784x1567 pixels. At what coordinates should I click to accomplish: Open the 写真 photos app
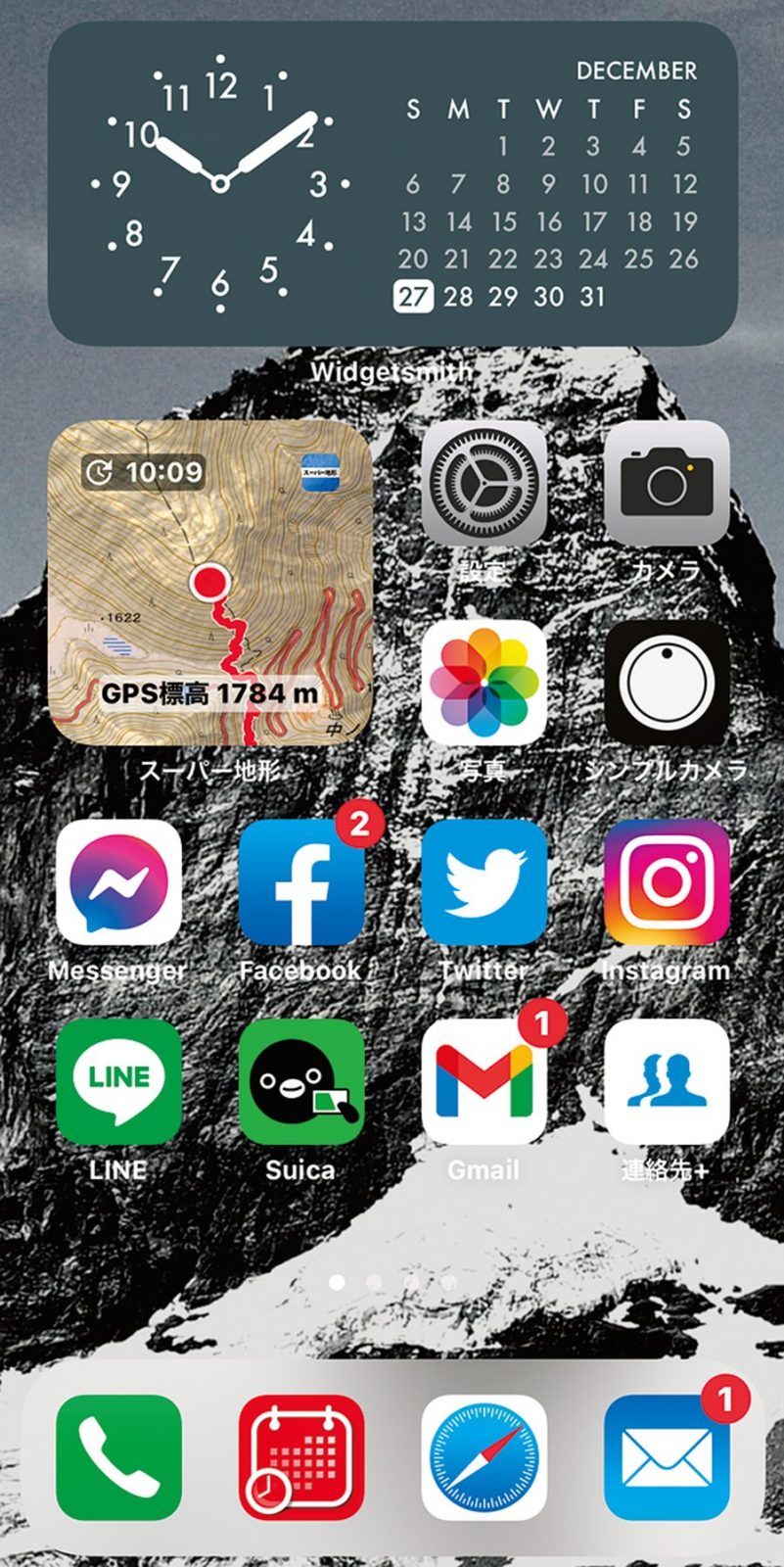tap(484, 683)
